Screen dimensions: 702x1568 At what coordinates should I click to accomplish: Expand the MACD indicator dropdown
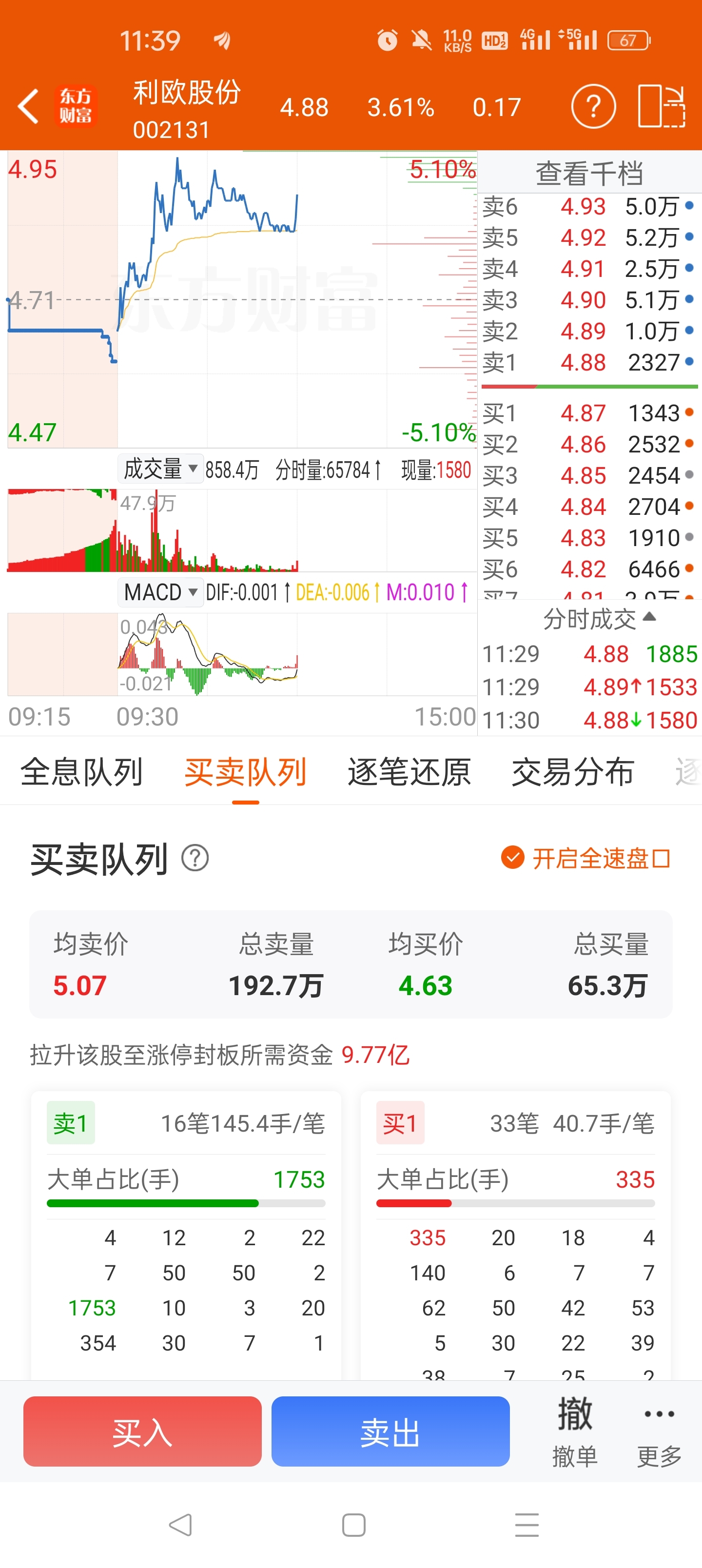[160, 591]
